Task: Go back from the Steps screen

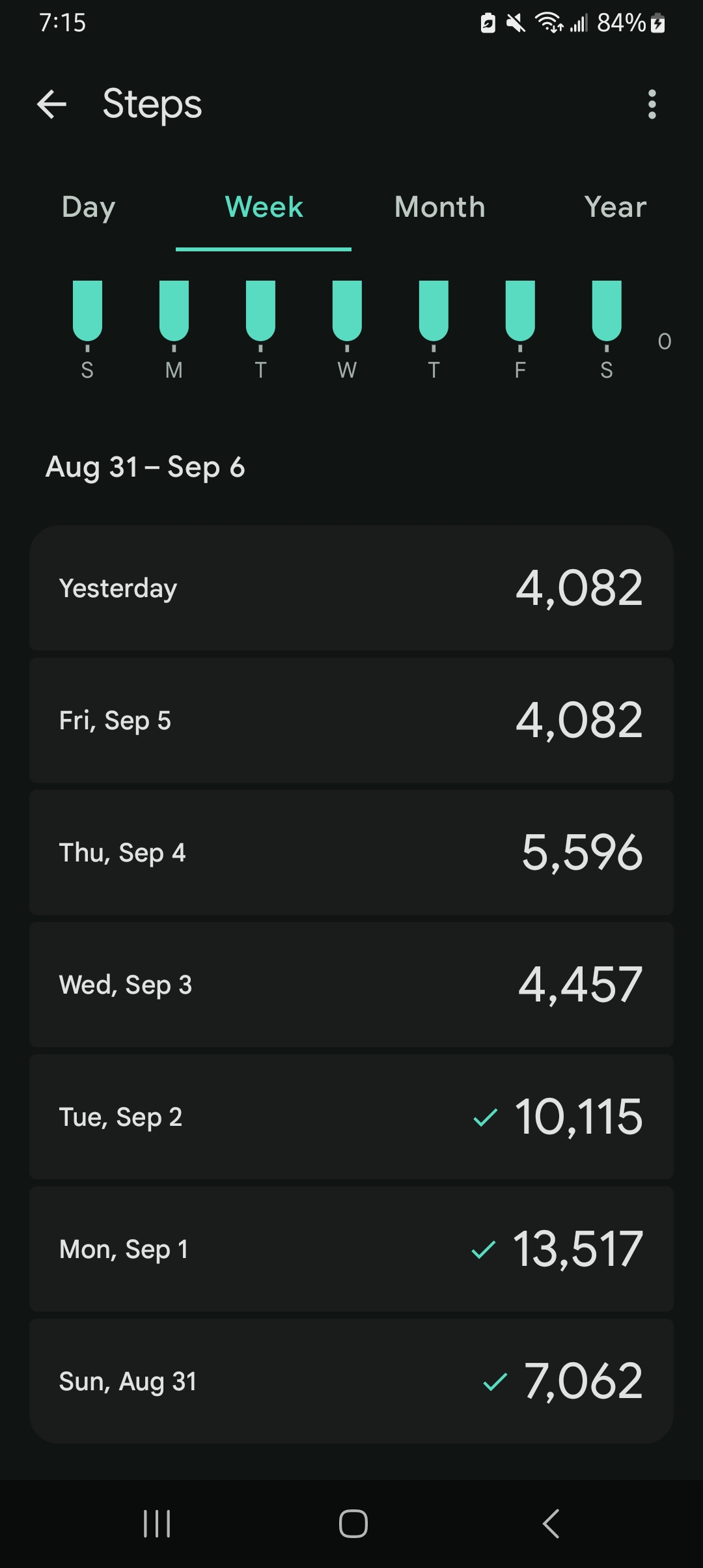Action: coord(52,104)
